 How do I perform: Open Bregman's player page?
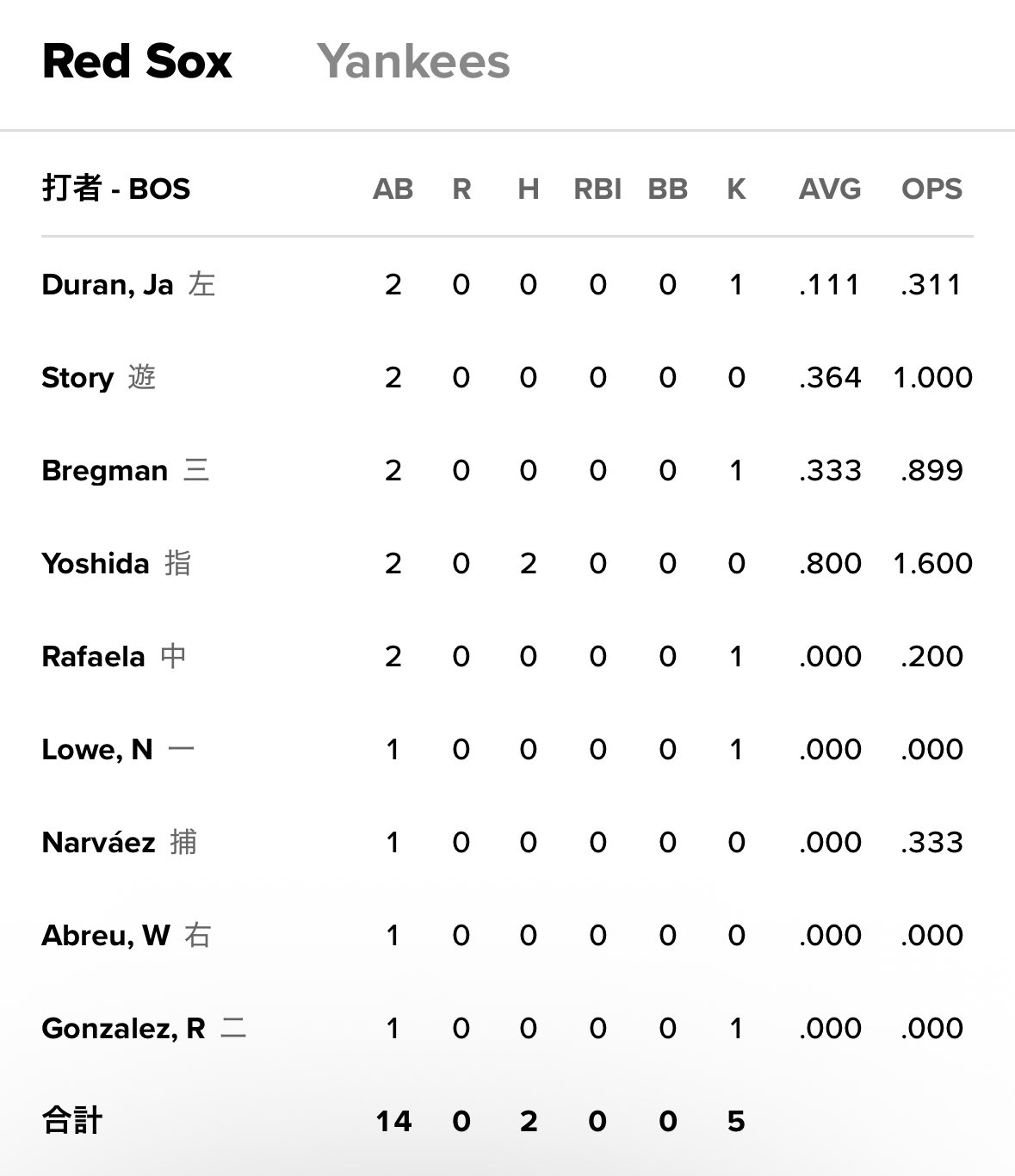[x=104, y=471]
